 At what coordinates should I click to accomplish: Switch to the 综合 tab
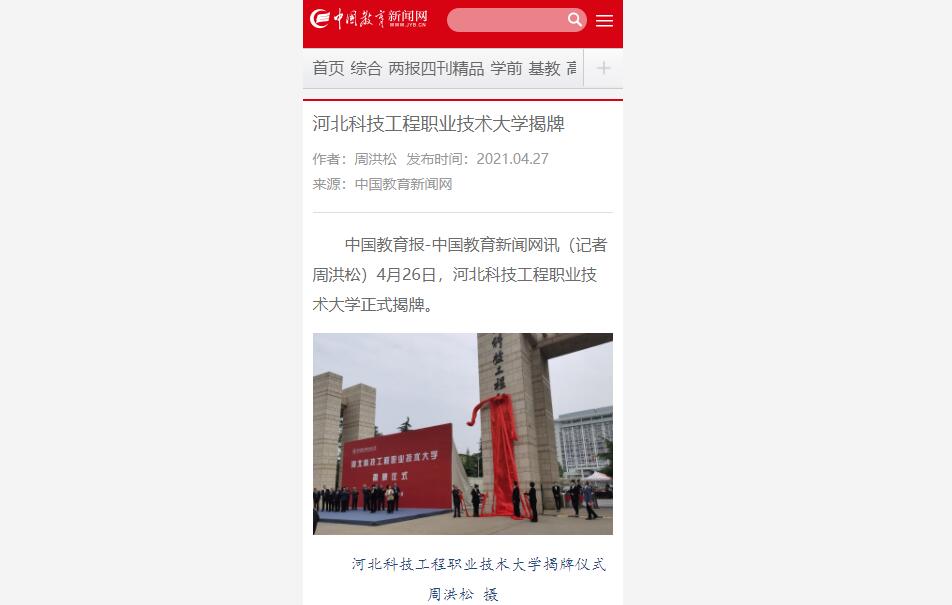pos(366,68)
